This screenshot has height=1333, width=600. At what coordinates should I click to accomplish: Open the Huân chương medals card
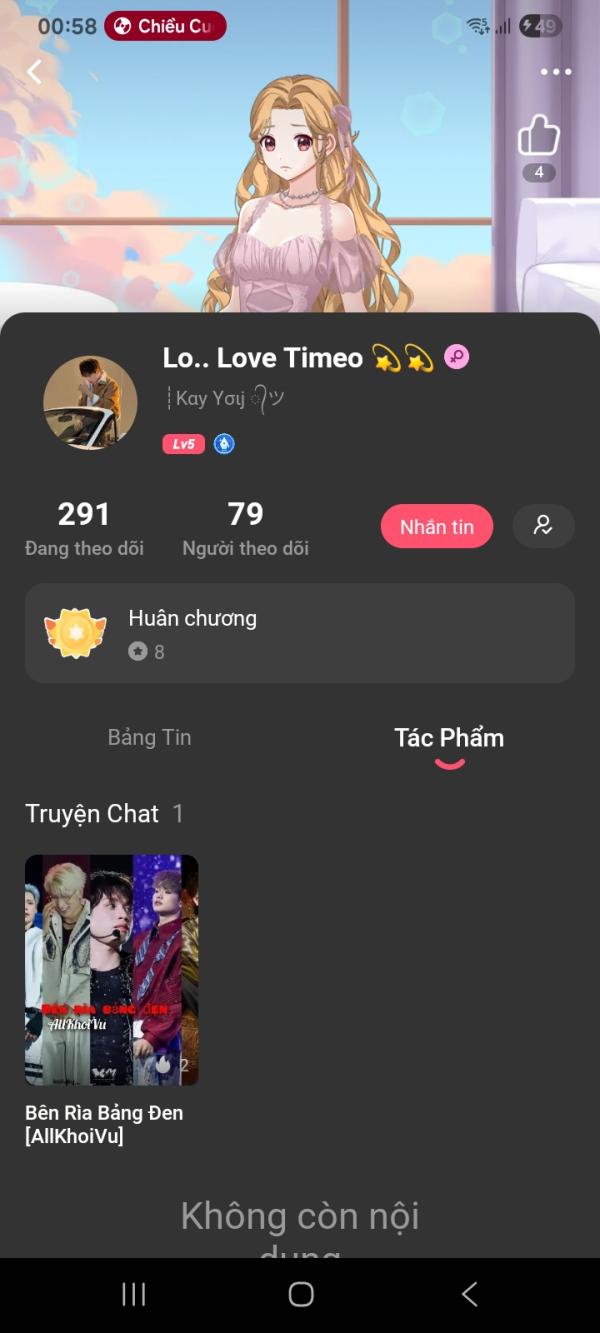[300, 633]
